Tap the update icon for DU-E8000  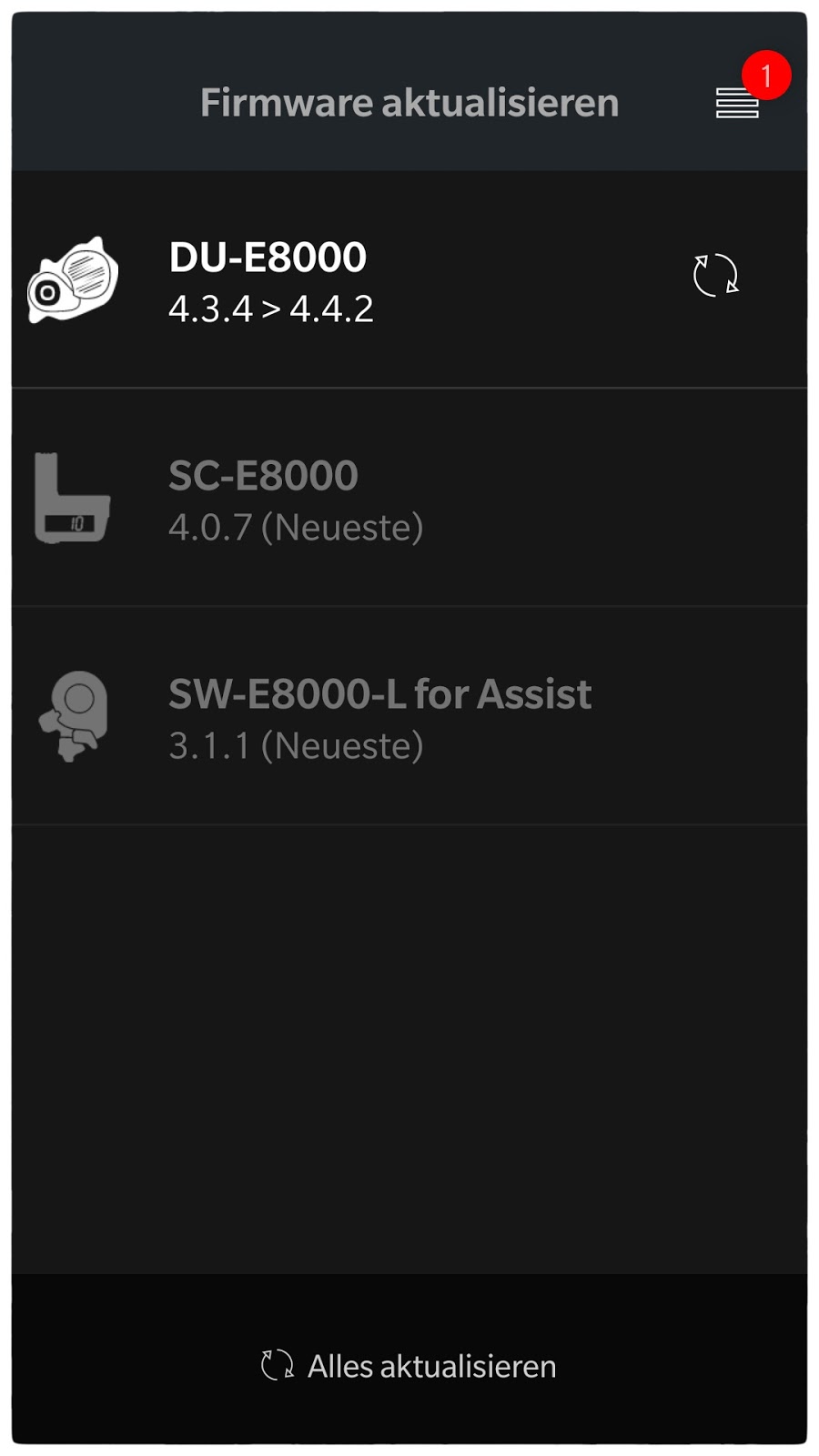[x=715, y=275]
